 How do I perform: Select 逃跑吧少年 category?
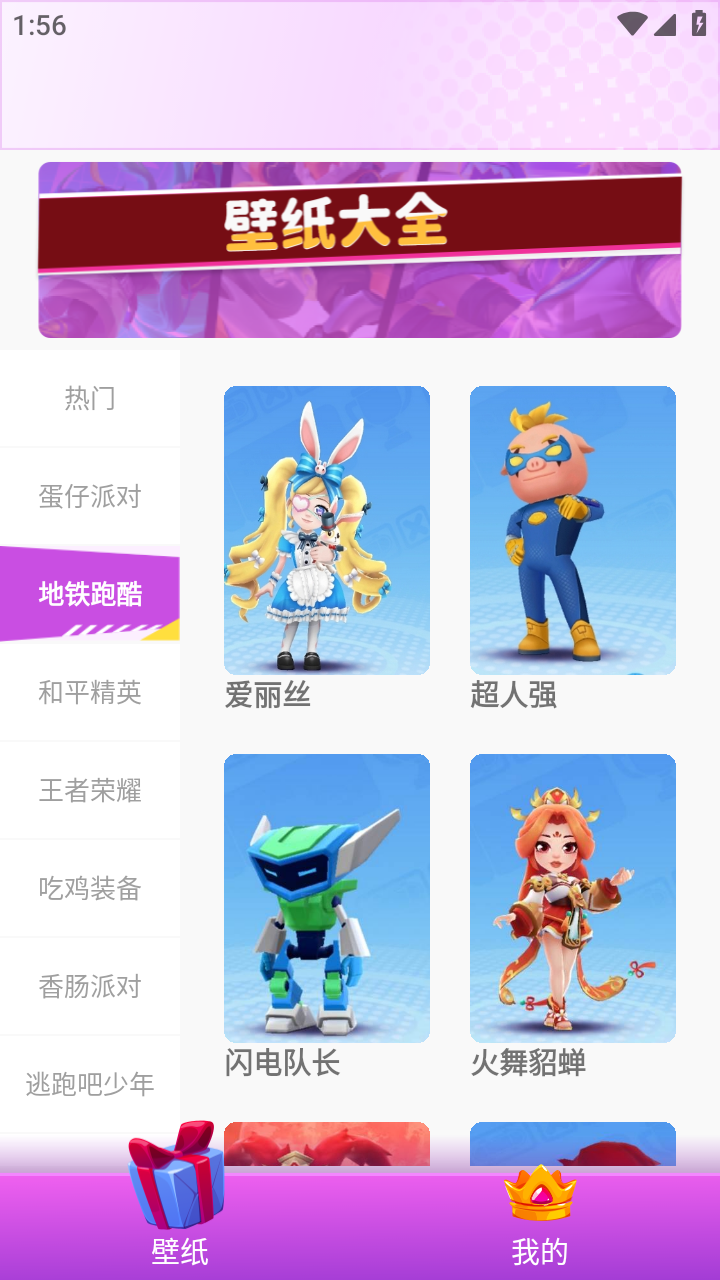click(x=90, y=1084)
